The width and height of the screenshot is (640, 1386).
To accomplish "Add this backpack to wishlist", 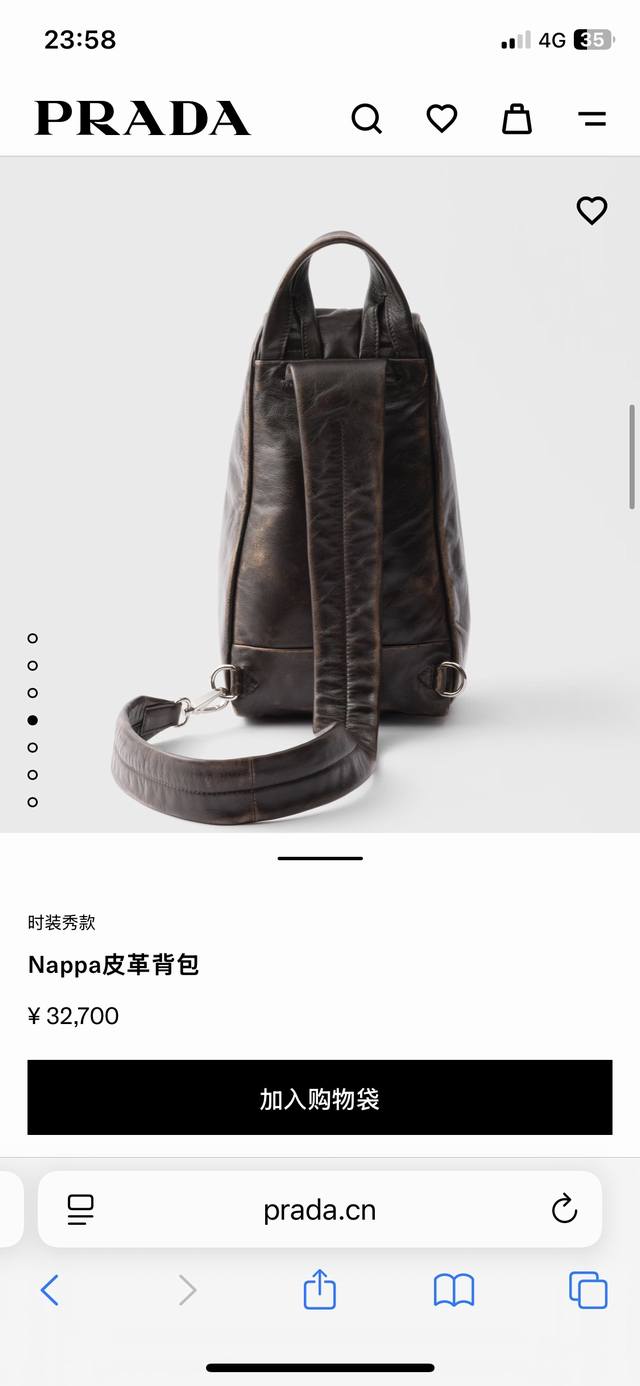I will [x=592, y=210].
